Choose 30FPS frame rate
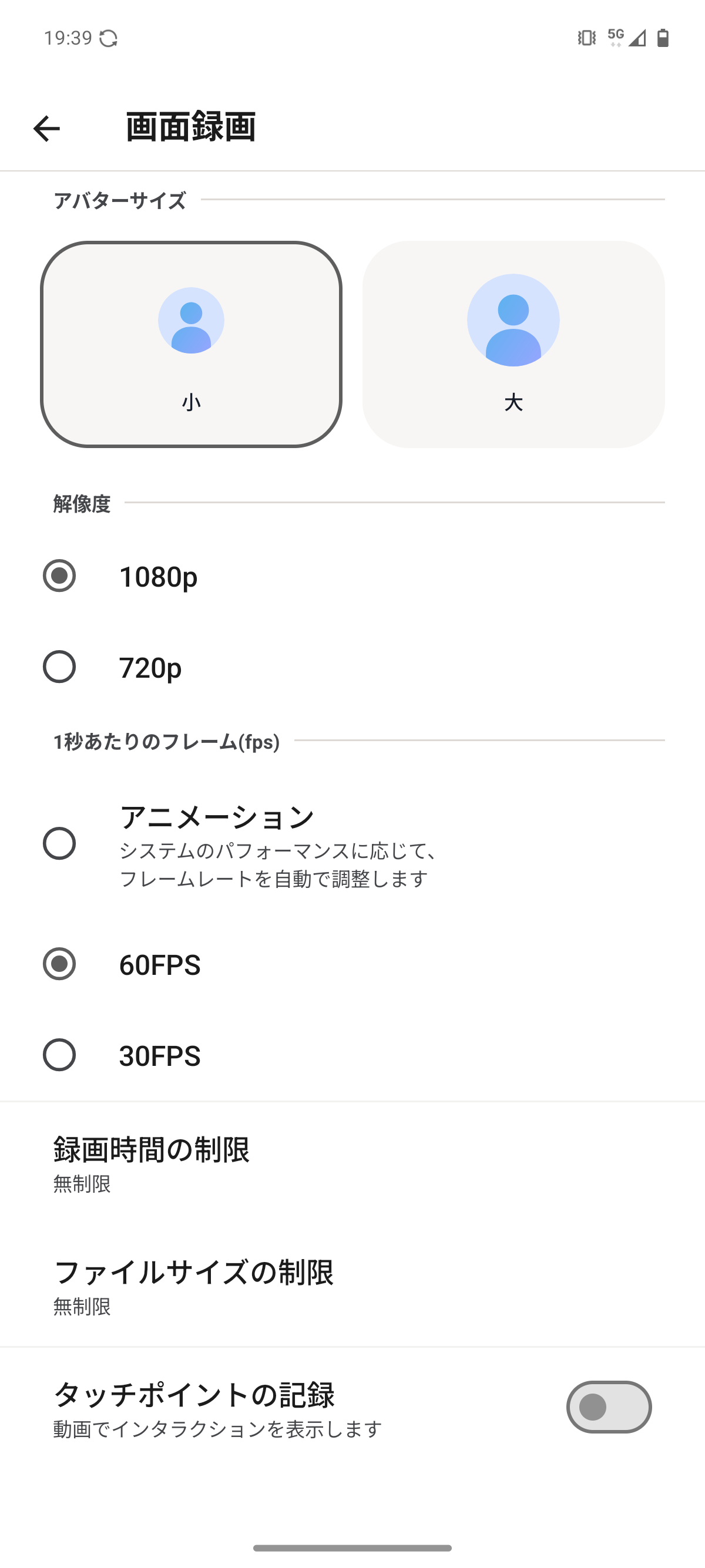The width and height of the screenshot is (705, 1568). (352, 1055)
